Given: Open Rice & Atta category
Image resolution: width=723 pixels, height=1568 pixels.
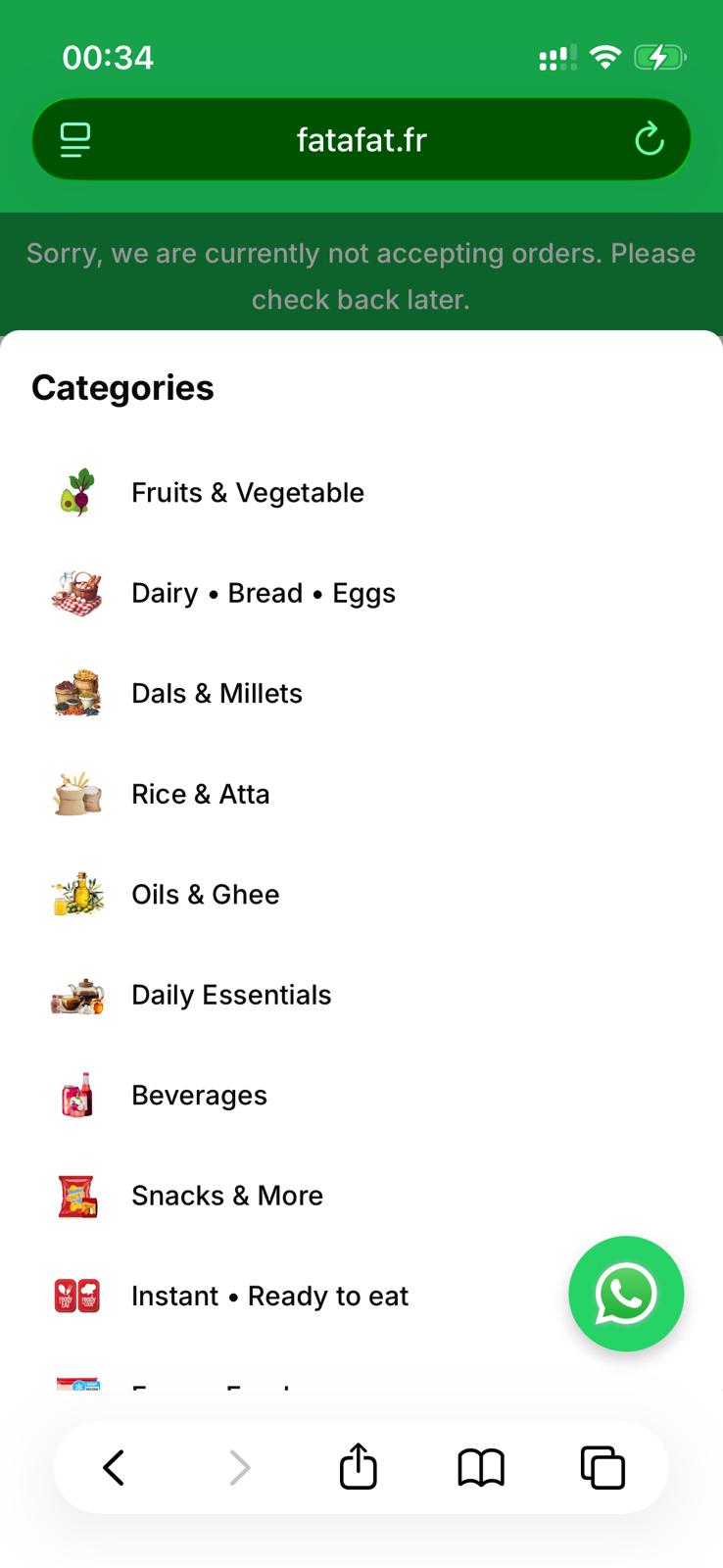Looking at the screenshot, I should (200, 795).
